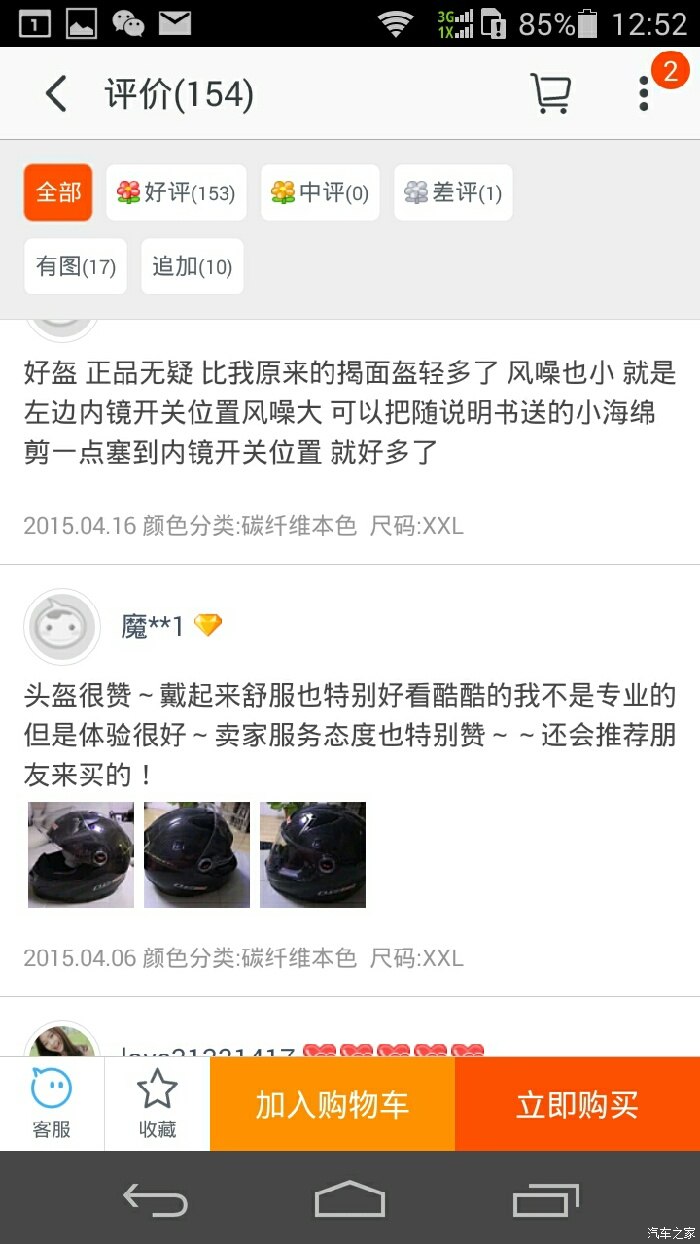This screenshot has width=700, height=1244.
Task: Show reviews with photos 有图(17)
Action: 76,266
